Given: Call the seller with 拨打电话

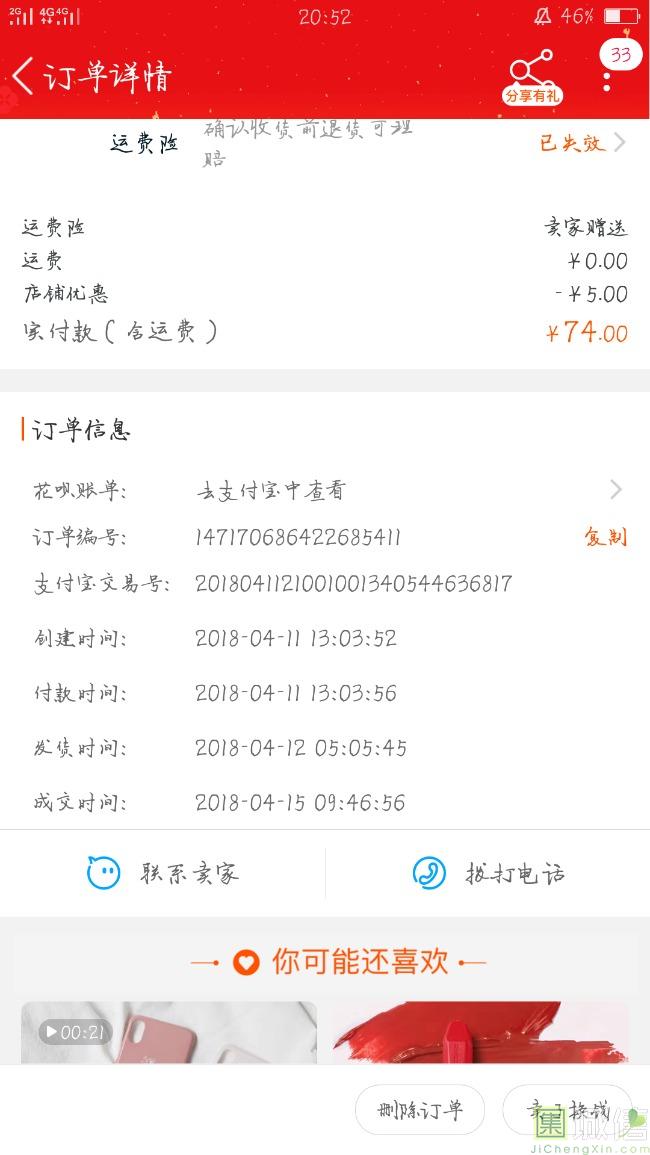Looking at the screenshot, I should pos(489,873).
